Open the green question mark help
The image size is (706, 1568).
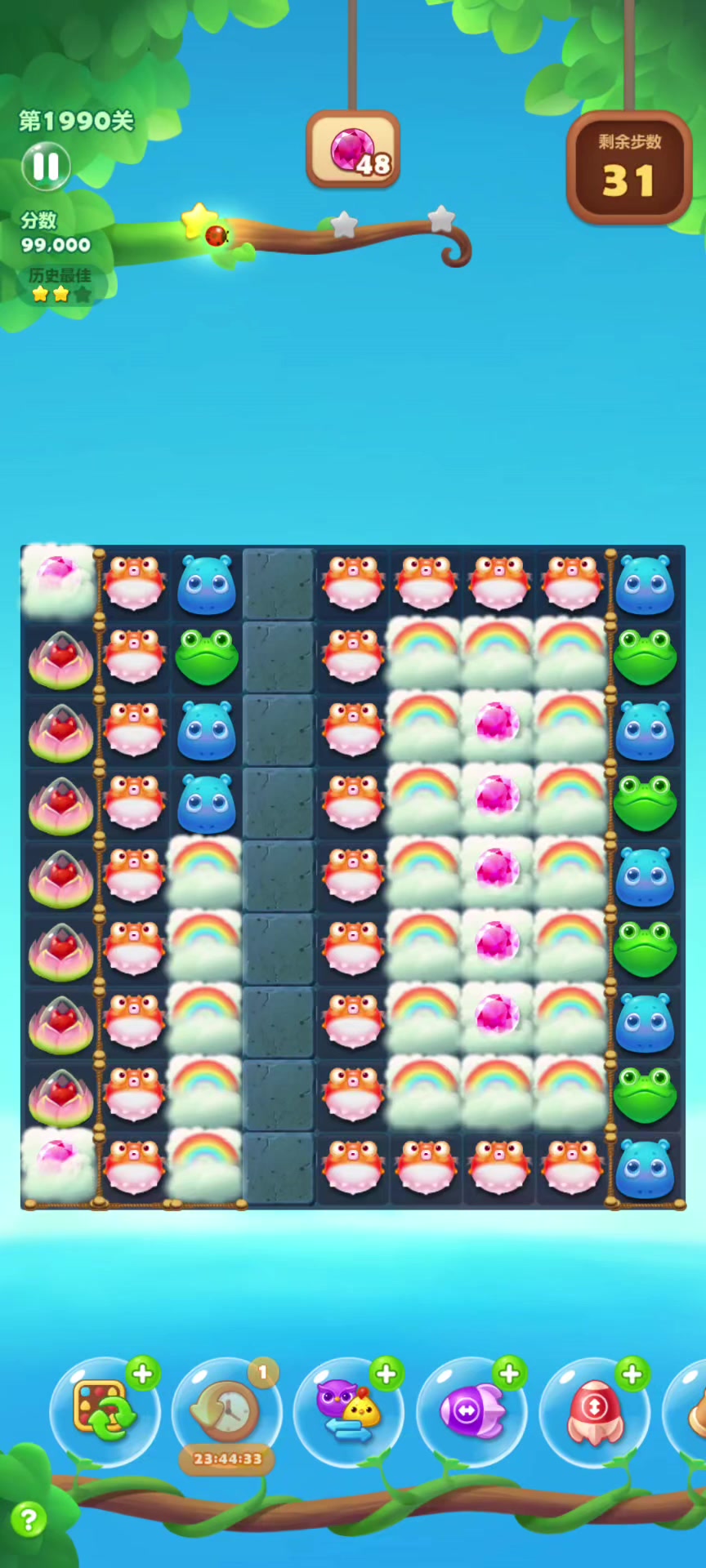pyautogui.click(x=29, y=1521)
